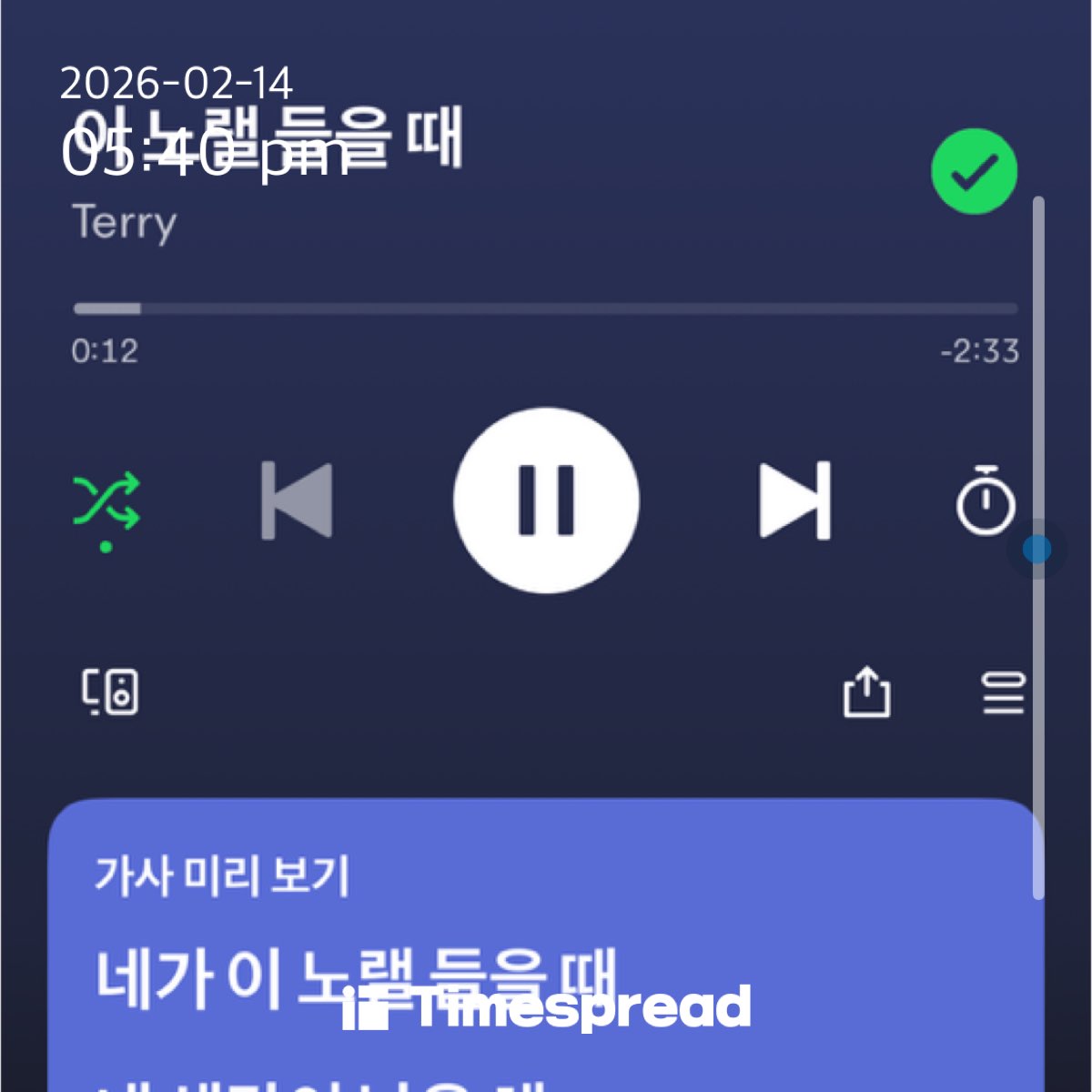Tap the green saved checkmark
This screenshot has height=1092, width=1092.
tap(974, 172)
